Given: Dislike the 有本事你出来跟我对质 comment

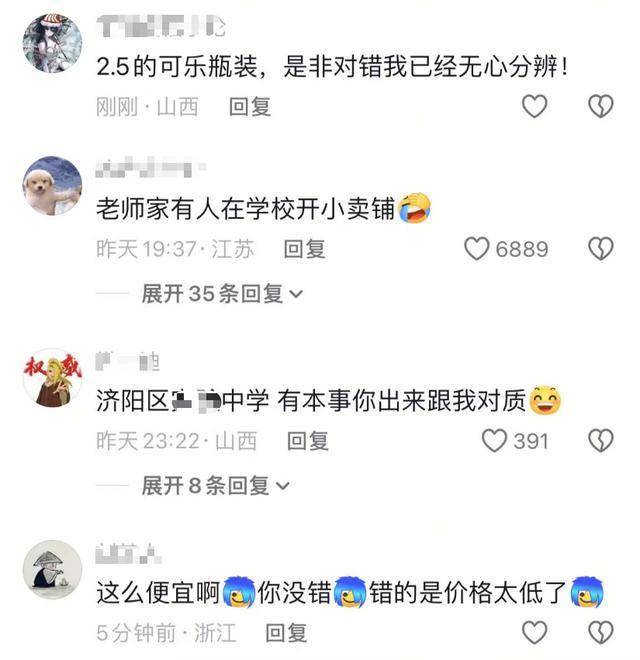Looking at the screenshot, I should tap(600, 440).
